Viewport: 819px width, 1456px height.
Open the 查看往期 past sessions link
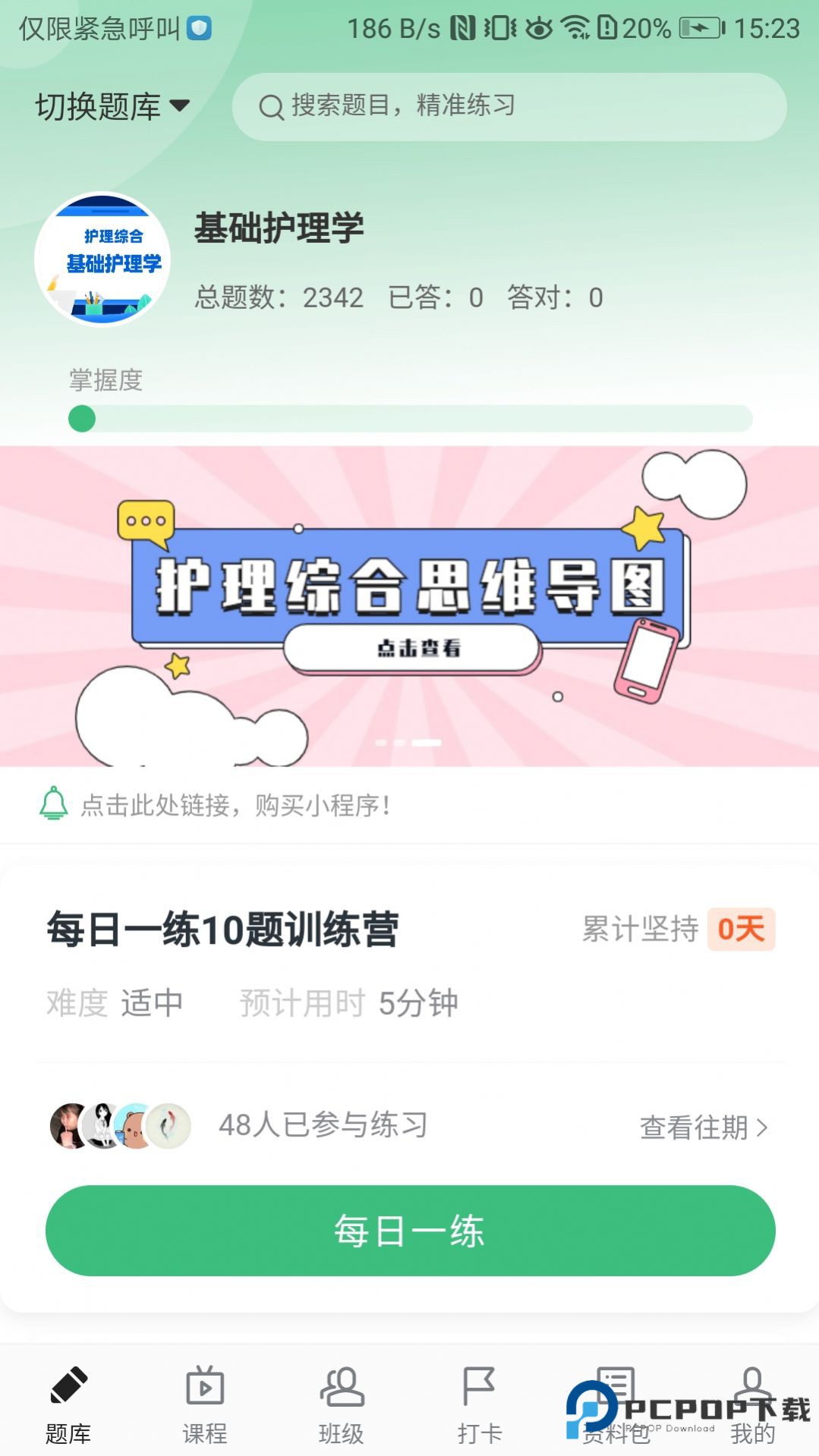702,1128
